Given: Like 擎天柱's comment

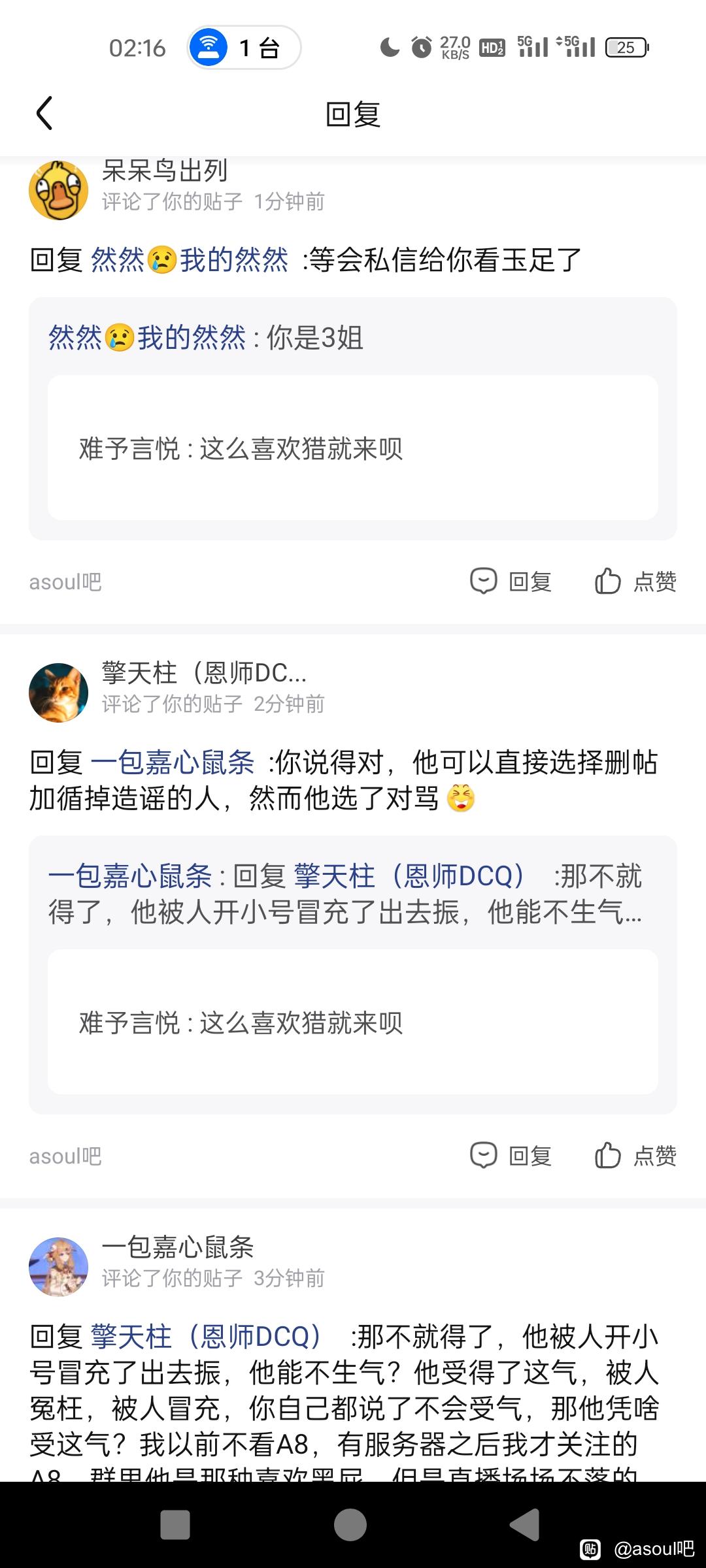Looking at the screenshot, I should (x=635, y=1155).
